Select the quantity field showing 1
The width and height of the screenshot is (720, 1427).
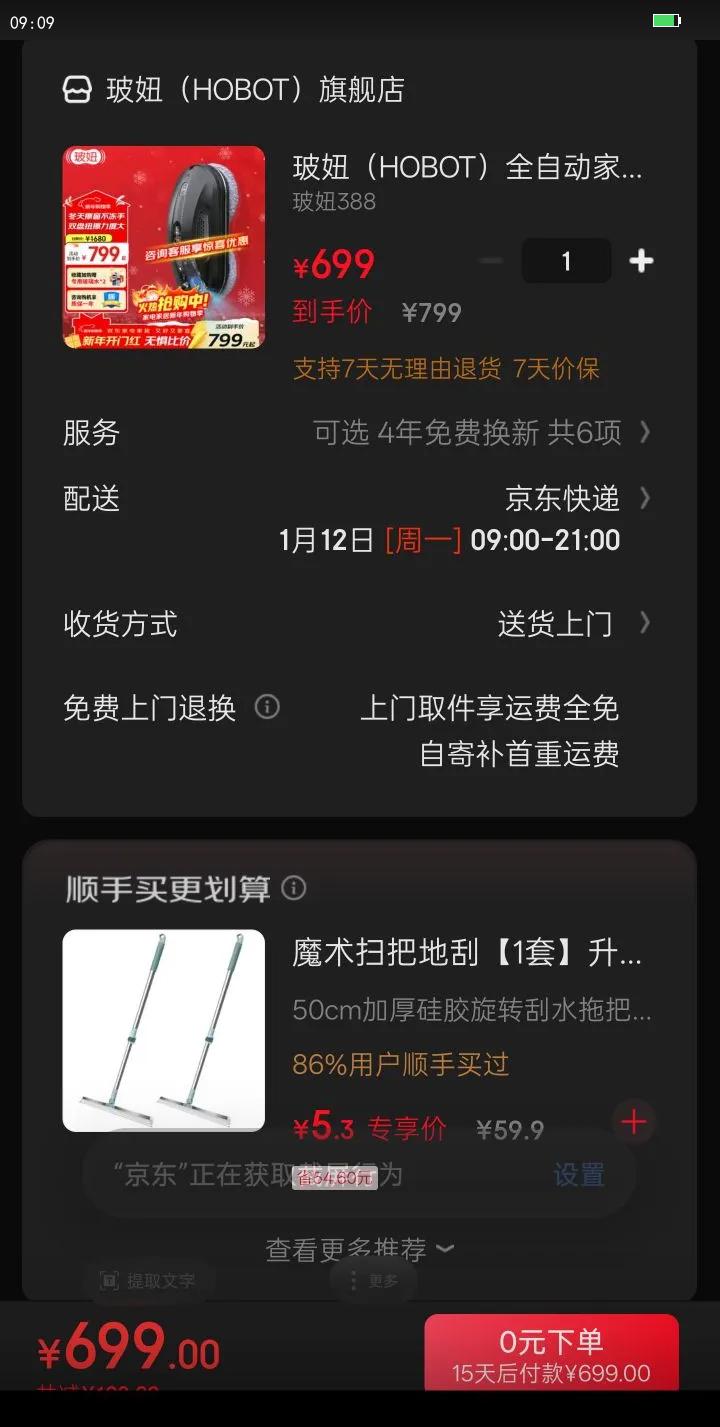tap(566, 261)
